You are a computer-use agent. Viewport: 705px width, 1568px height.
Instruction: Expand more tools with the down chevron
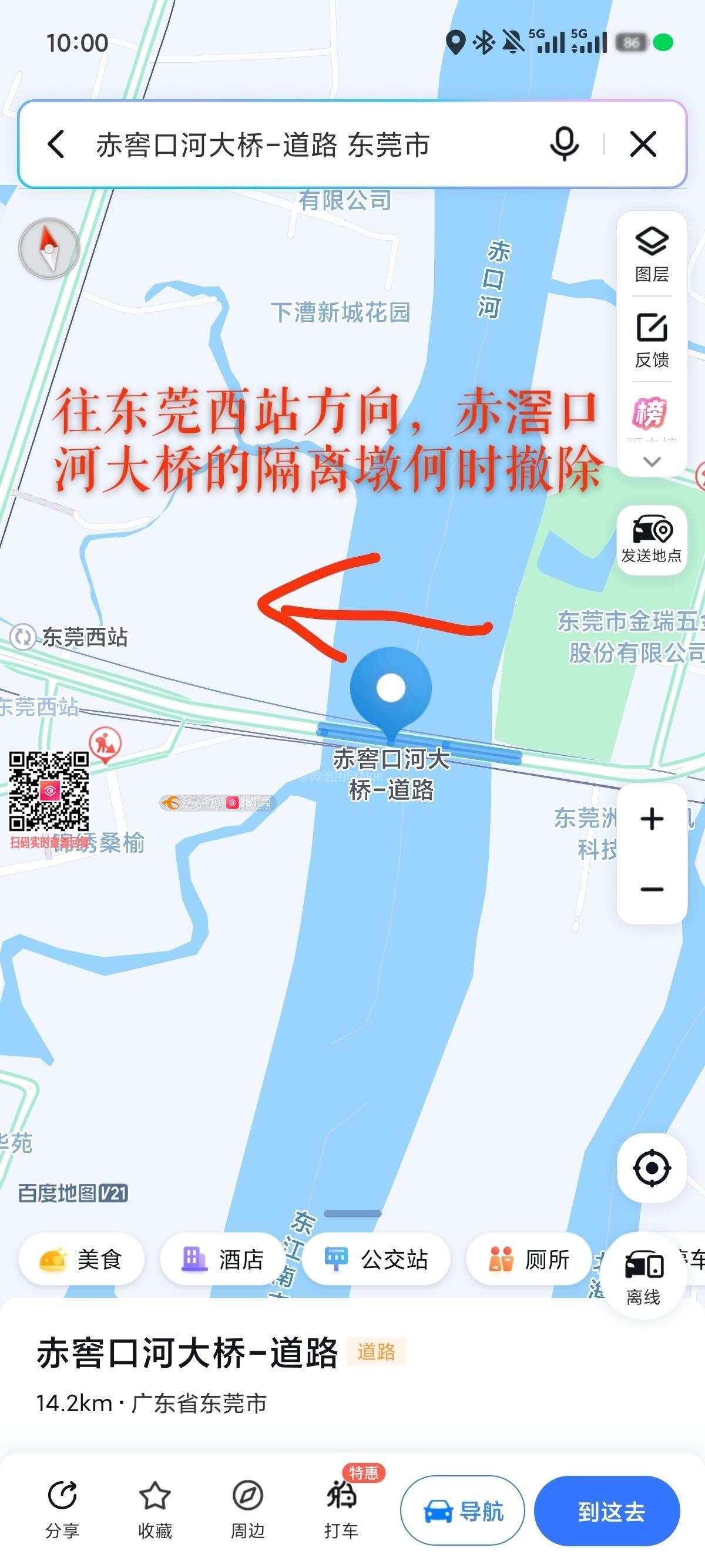pyautogui.click(x=652, y=462)
